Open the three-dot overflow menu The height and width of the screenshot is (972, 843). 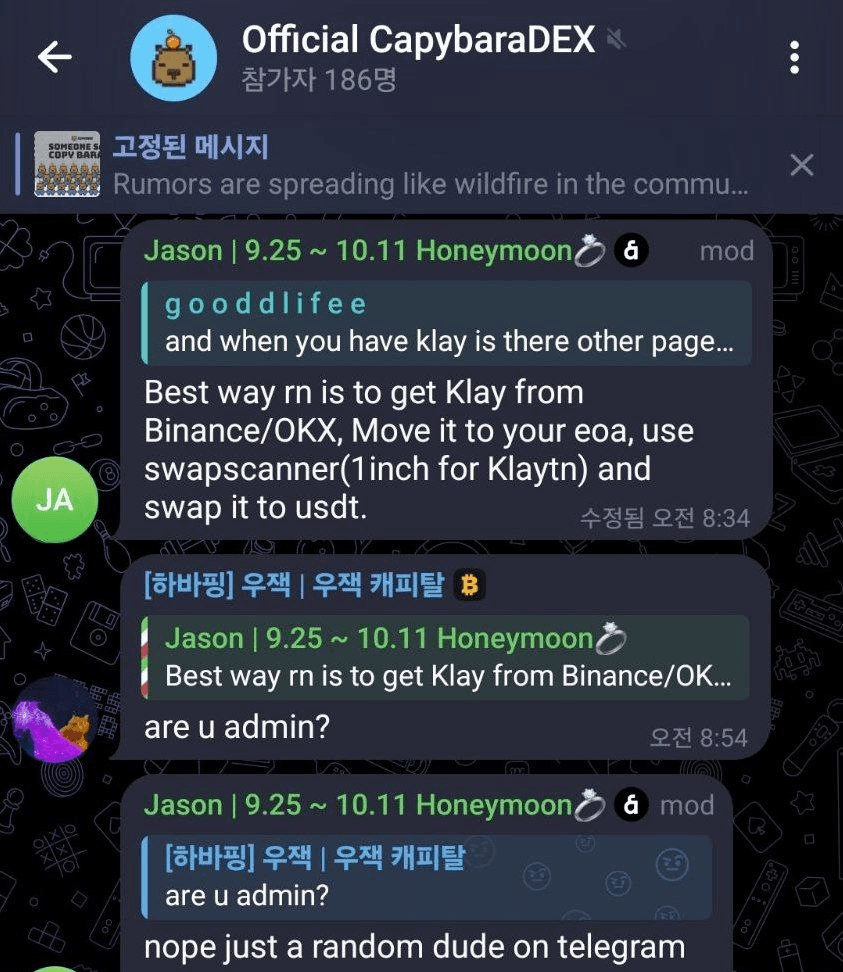point(794,58)
